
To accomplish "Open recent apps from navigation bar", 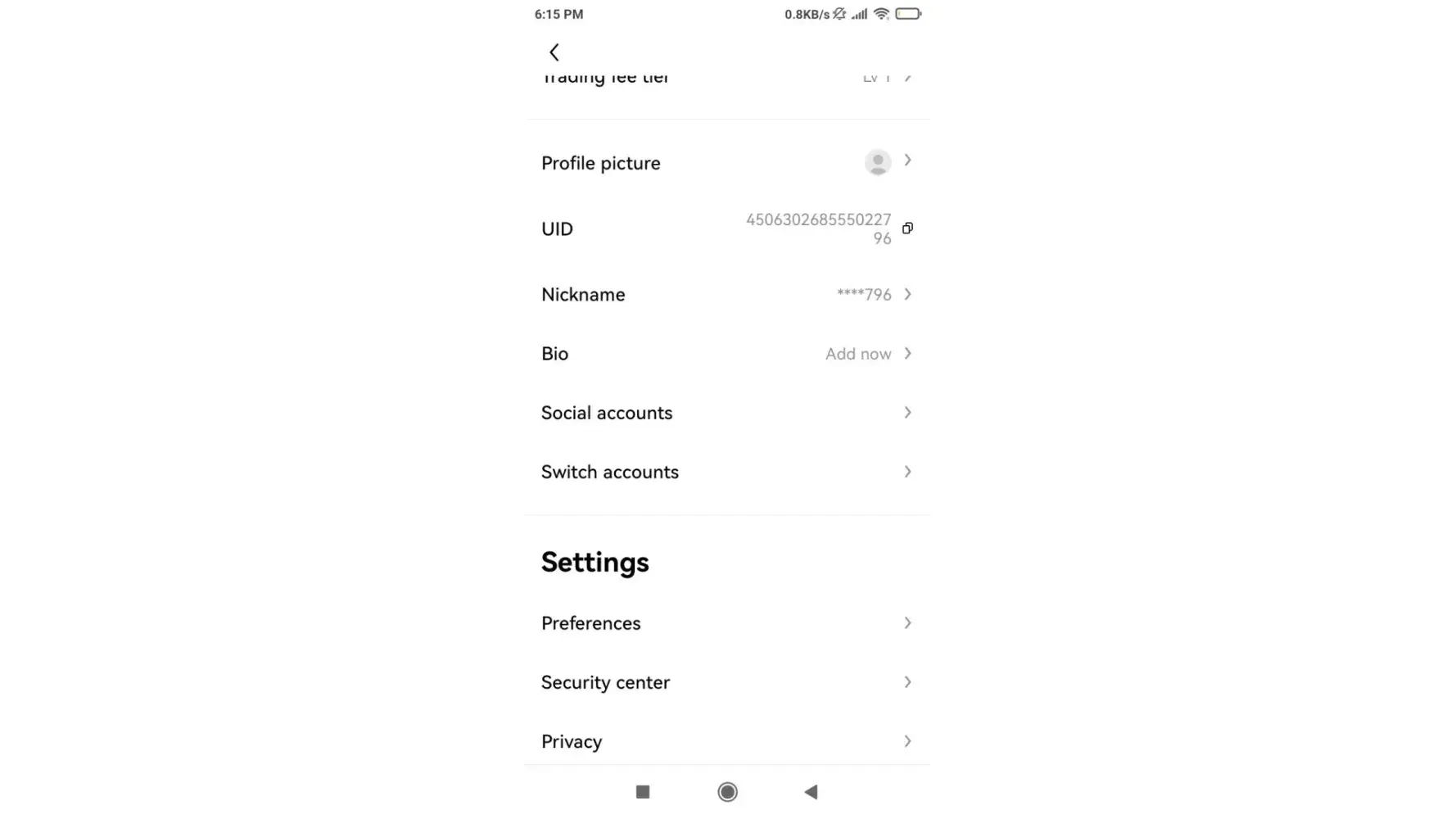I will point(643,792).
